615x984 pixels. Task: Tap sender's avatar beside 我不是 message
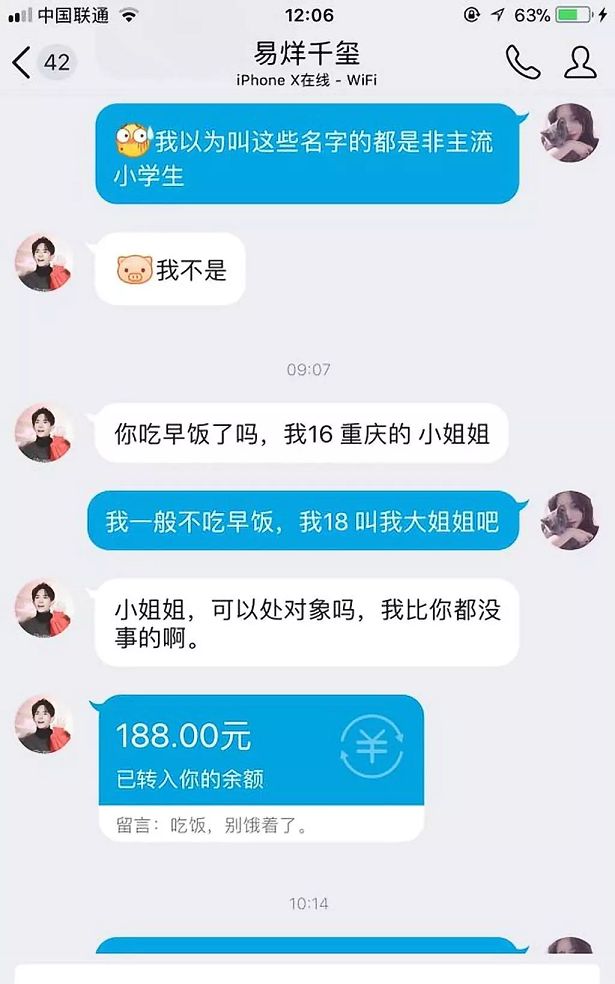tap(44, 265)
